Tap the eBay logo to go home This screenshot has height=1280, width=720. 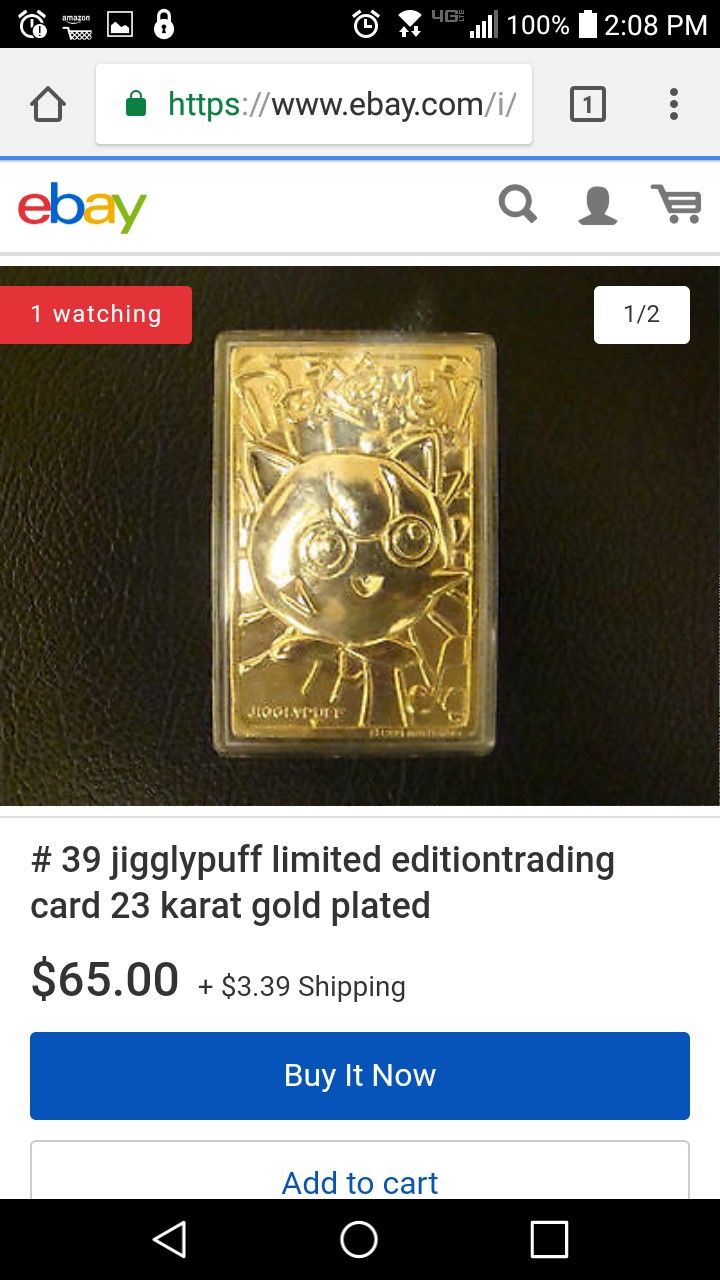tap(82, 207)
